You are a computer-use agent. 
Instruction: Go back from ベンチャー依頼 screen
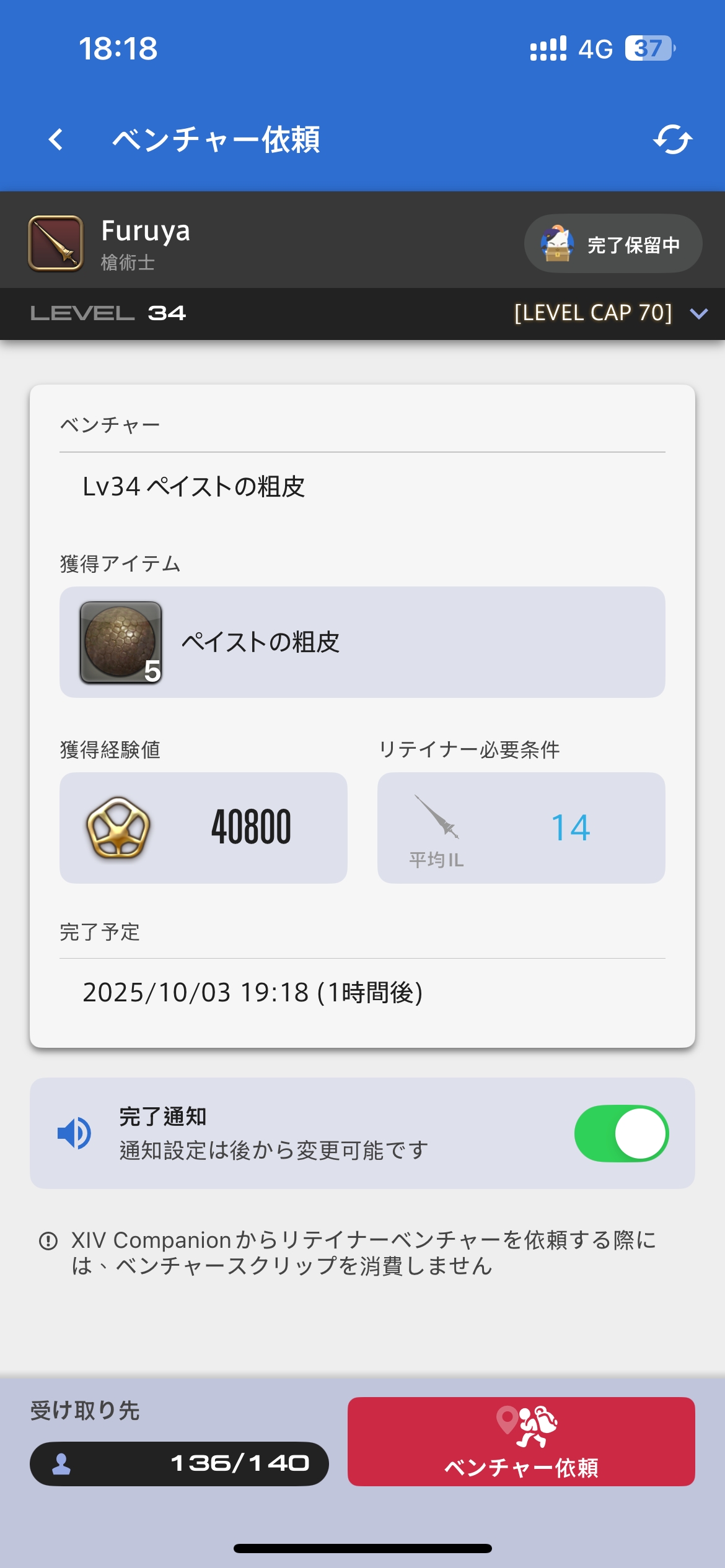click(x=56, y=139)
